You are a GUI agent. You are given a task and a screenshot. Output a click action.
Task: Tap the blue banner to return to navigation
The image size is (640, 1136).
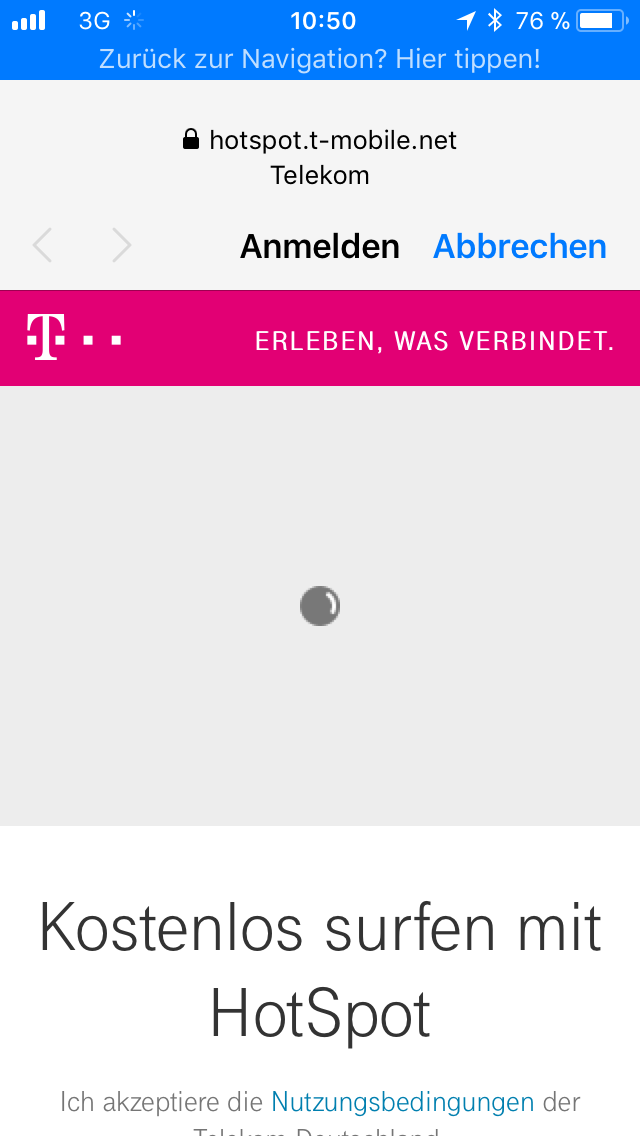pyautogui.click(x=320, y=59)
